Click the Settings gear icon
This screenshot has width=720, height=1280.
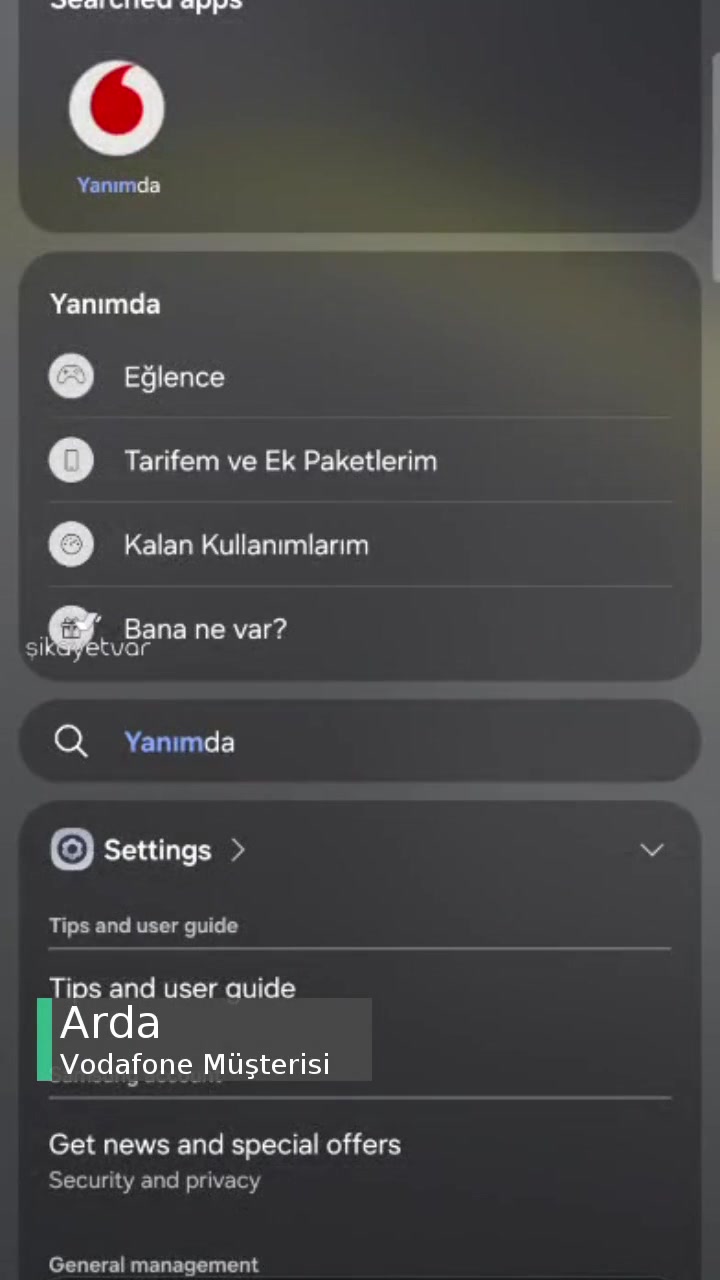tap(71, 849)
